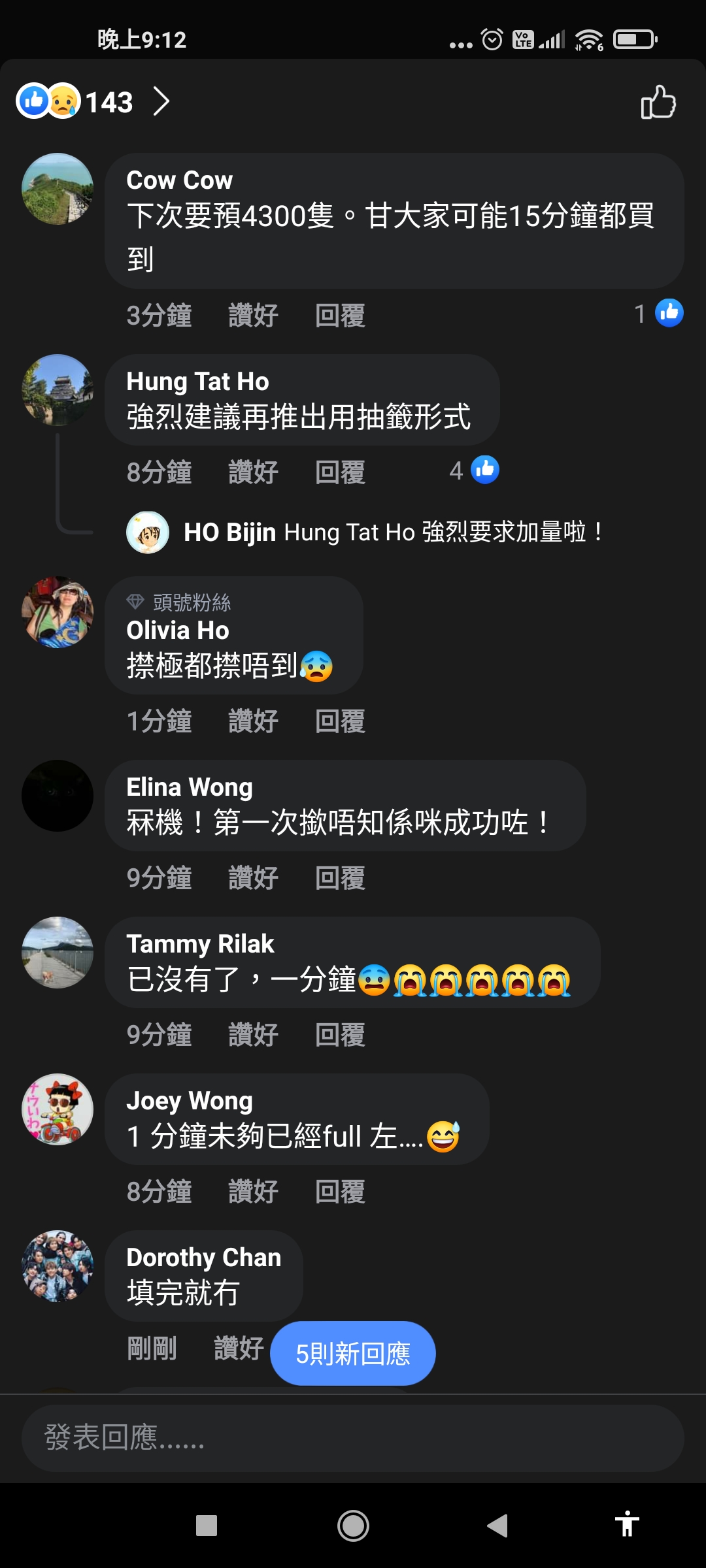Viewport: 706px width, 1568px height.
Task: Open Cow Cow's profile picture
Action: (x=58, y=189)
